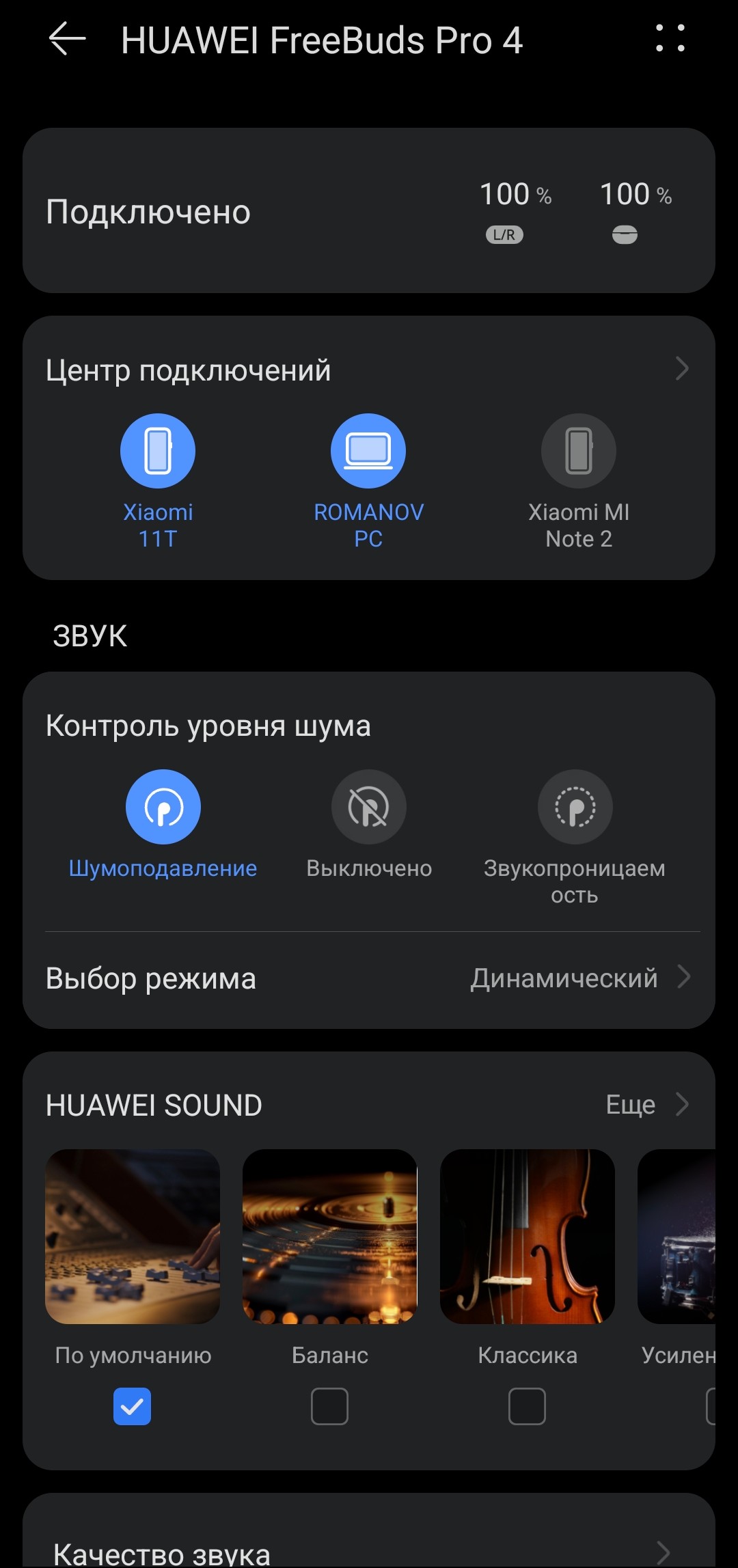Check the Классика checkbox

click(x=527, y=1406)
